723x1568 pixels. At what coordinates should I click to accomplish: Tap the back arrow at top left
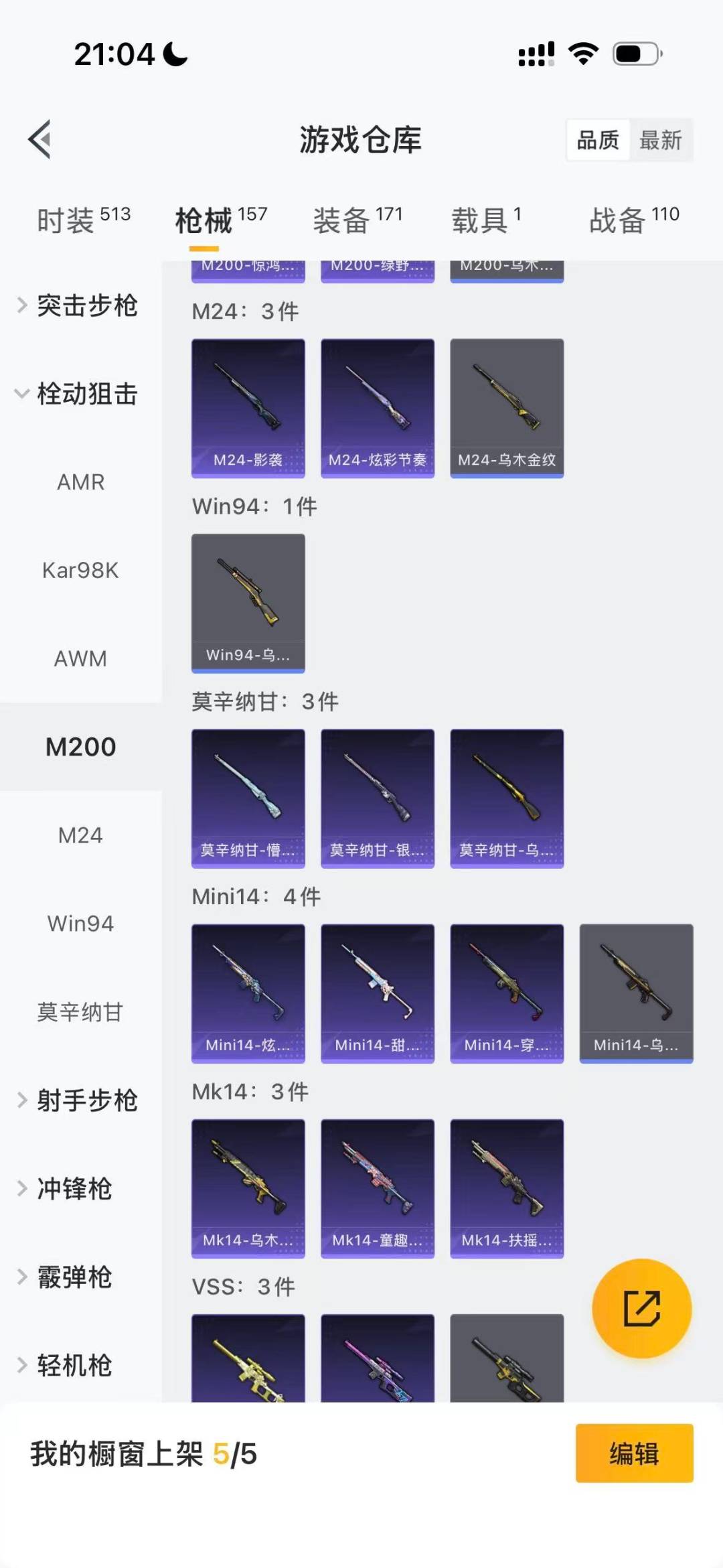(40, 139)
